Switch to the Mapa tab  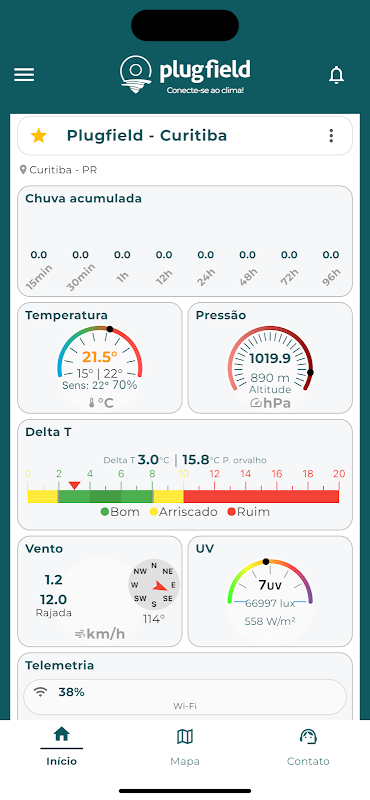point(185,747)
